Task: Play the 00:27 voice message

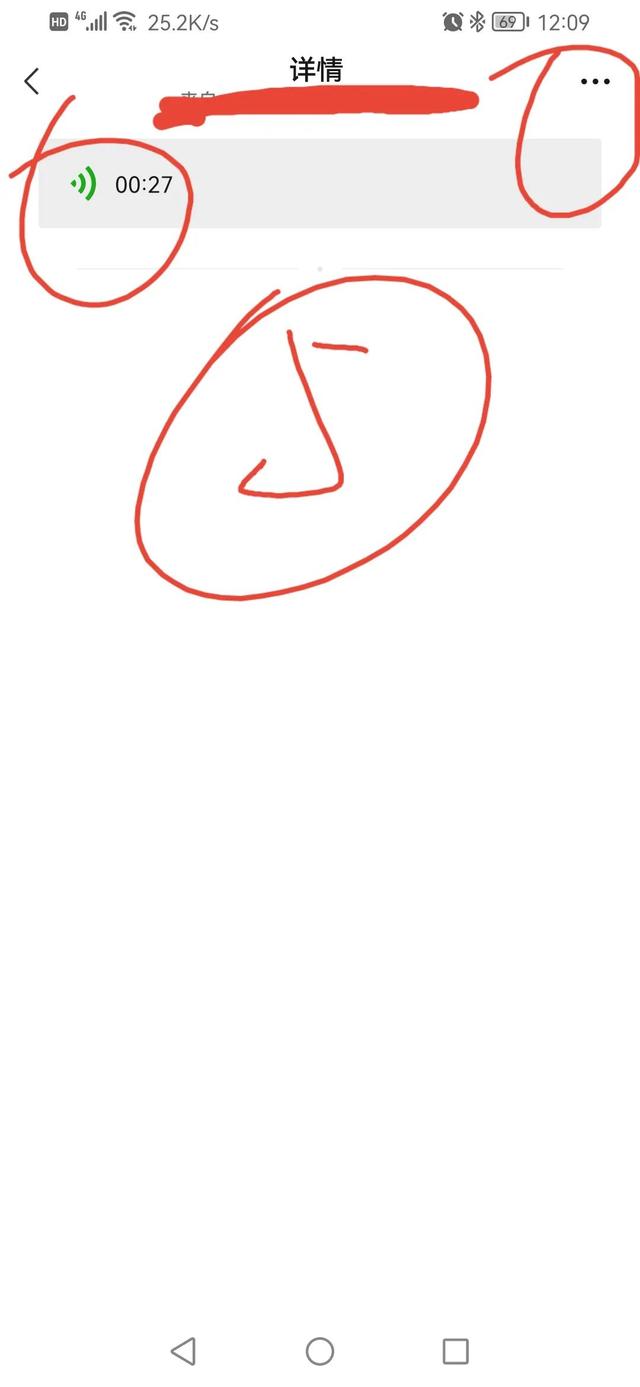Action: tap(320, 184)
